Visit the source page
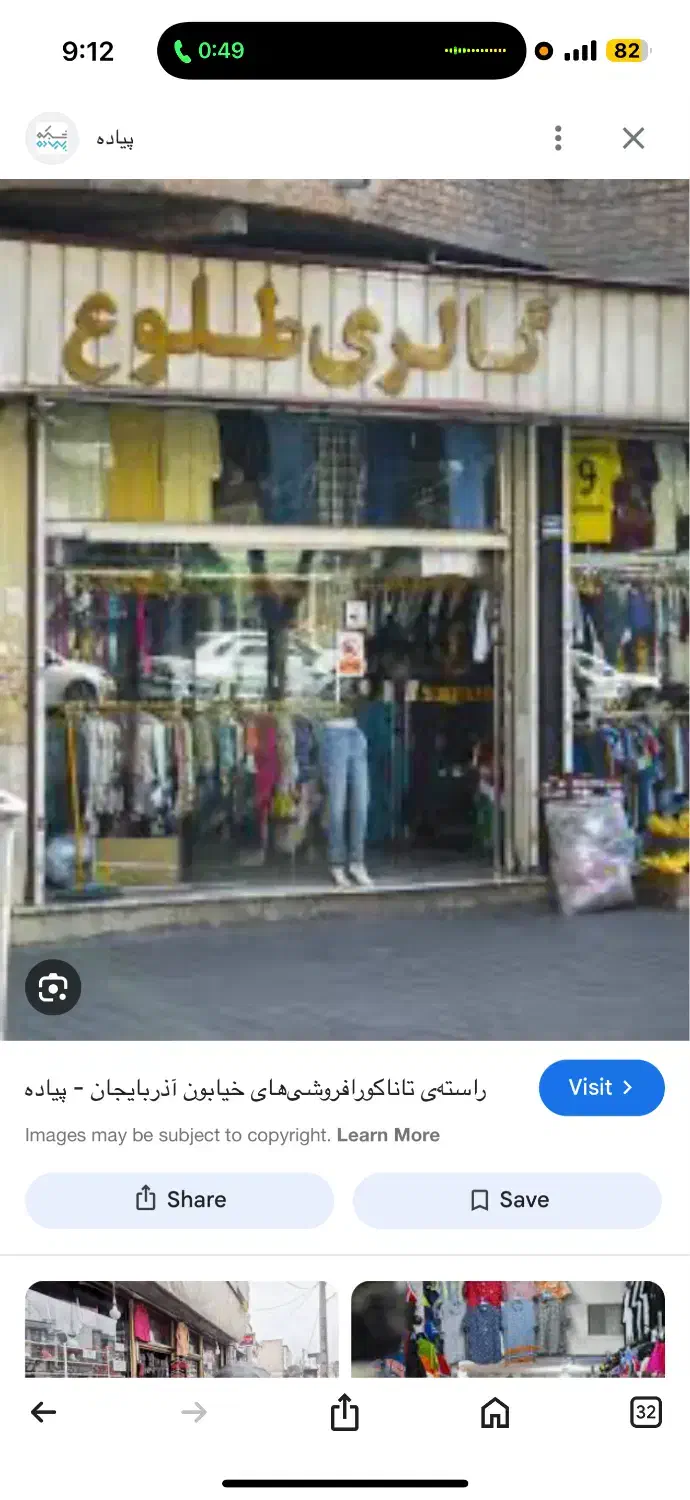690x1500 pixels. pyautogui.click(x=601, y=1087)
